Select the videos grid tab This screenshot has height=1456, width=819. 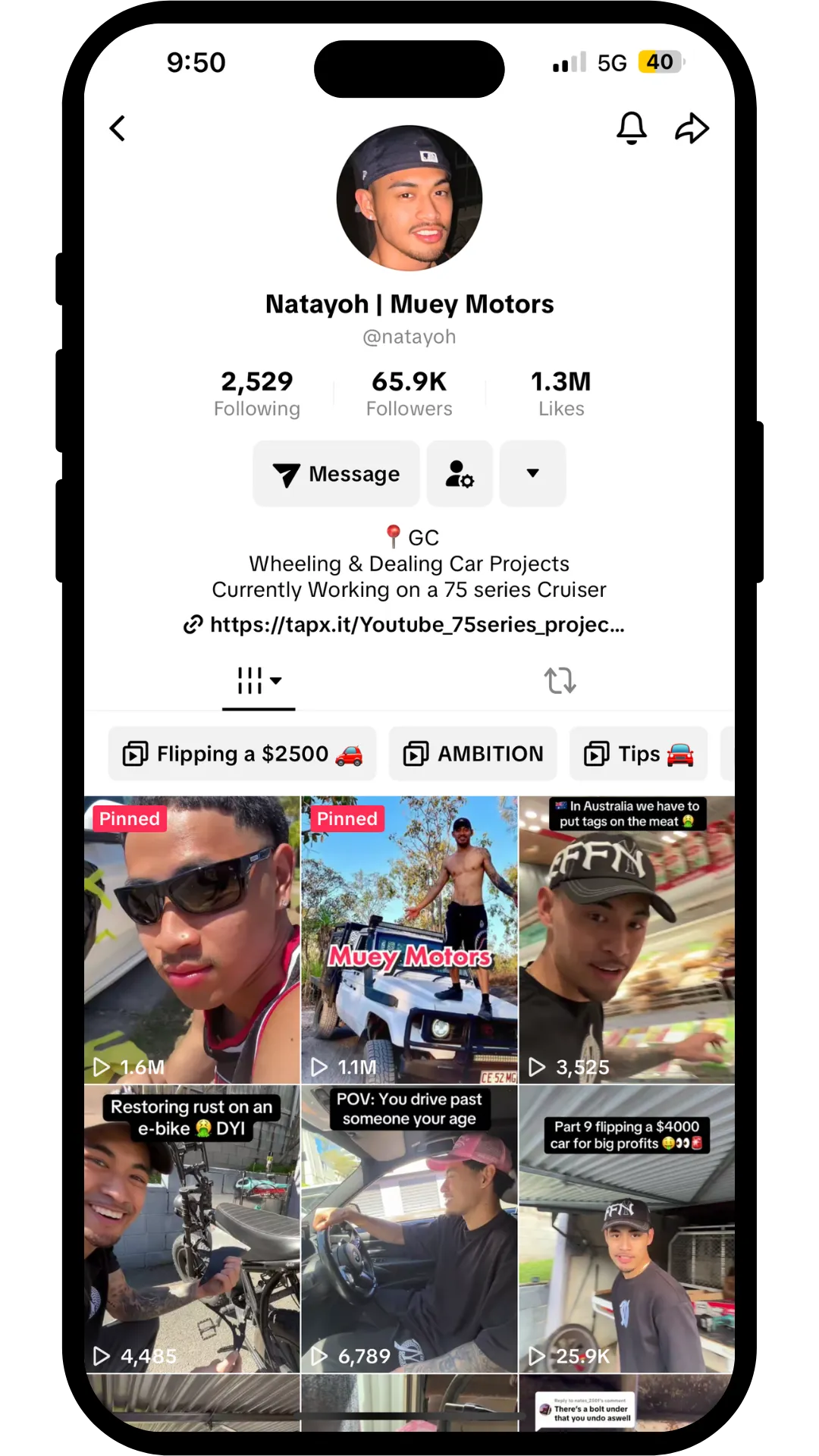click(x=258, y=681)
